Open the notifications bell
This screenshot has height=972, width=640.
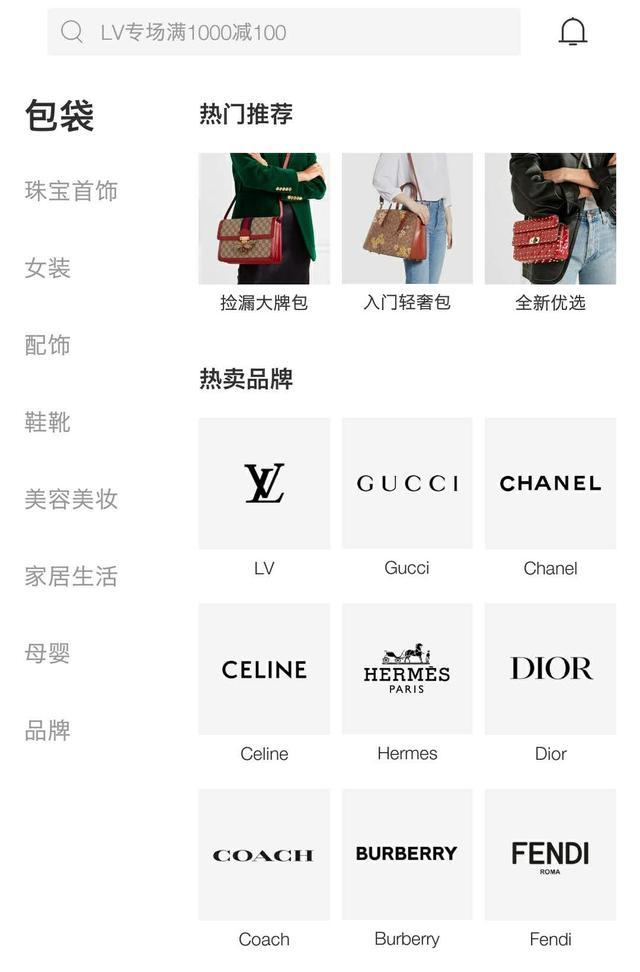572,32
